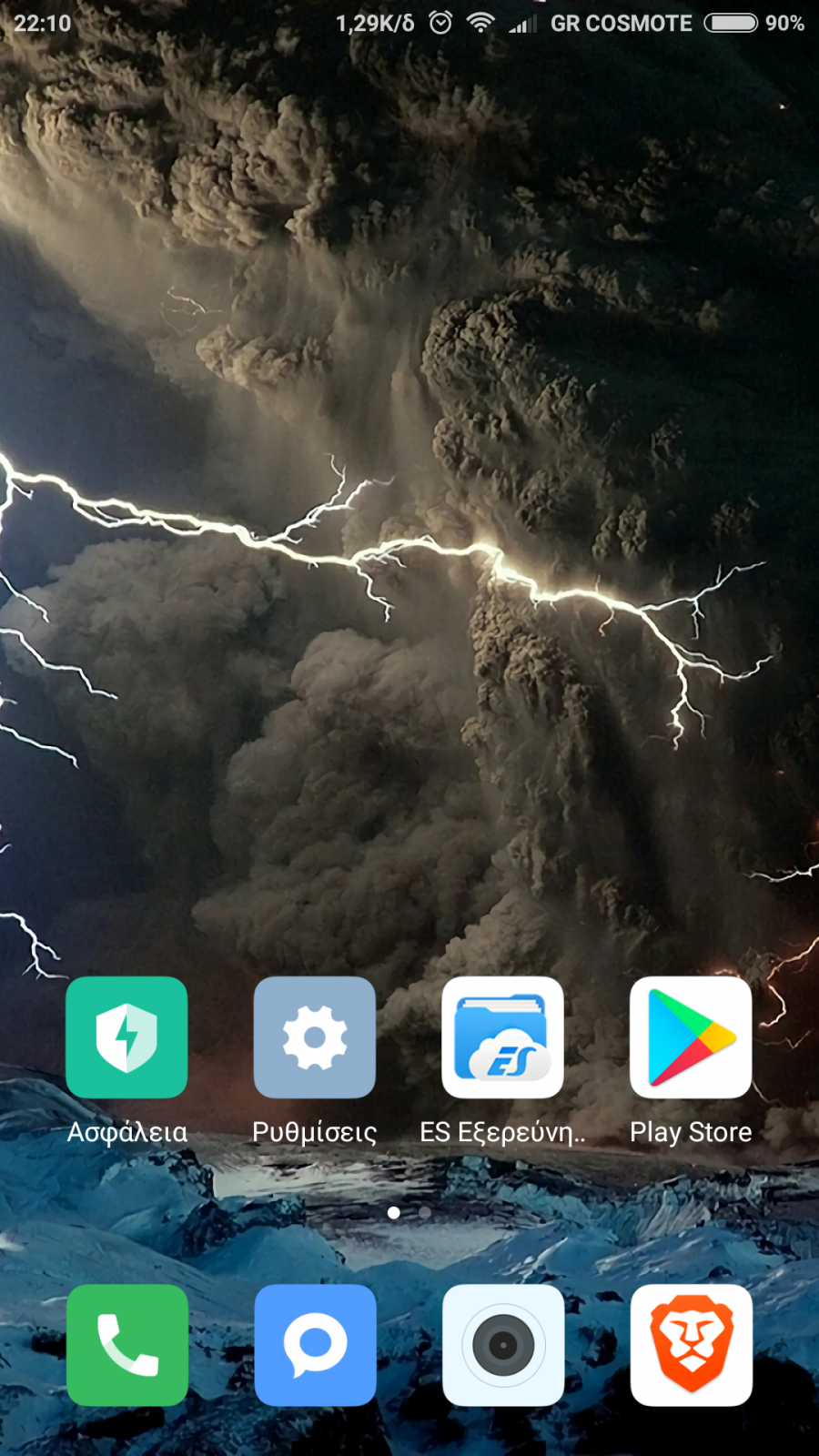The width and height of the screenshot is (819, 1456).
Task: Go to the second home screen page dot
Action: (424, 1212)
